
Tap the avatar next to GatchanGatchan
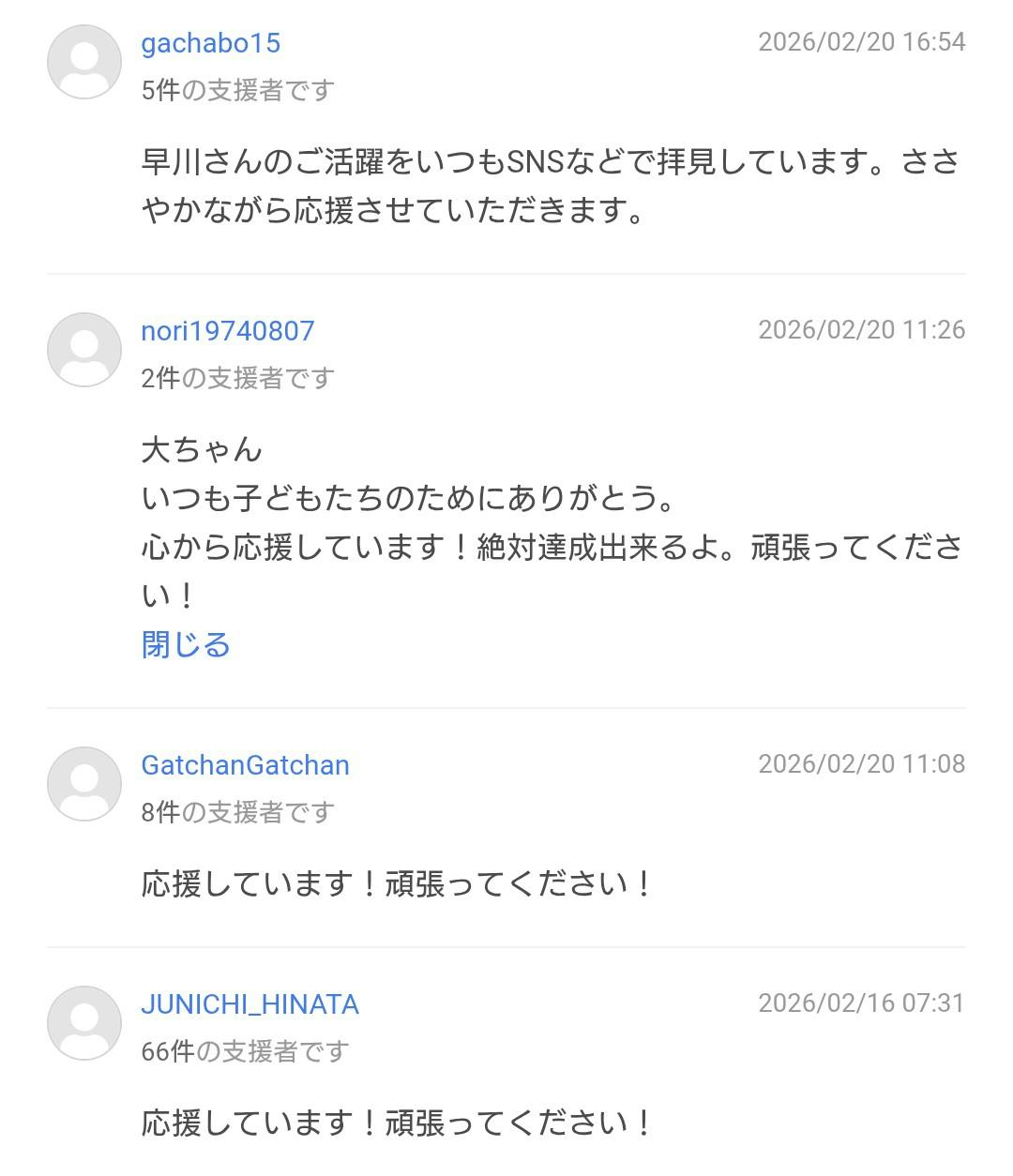pyautogui.click(x=84, y=784)
